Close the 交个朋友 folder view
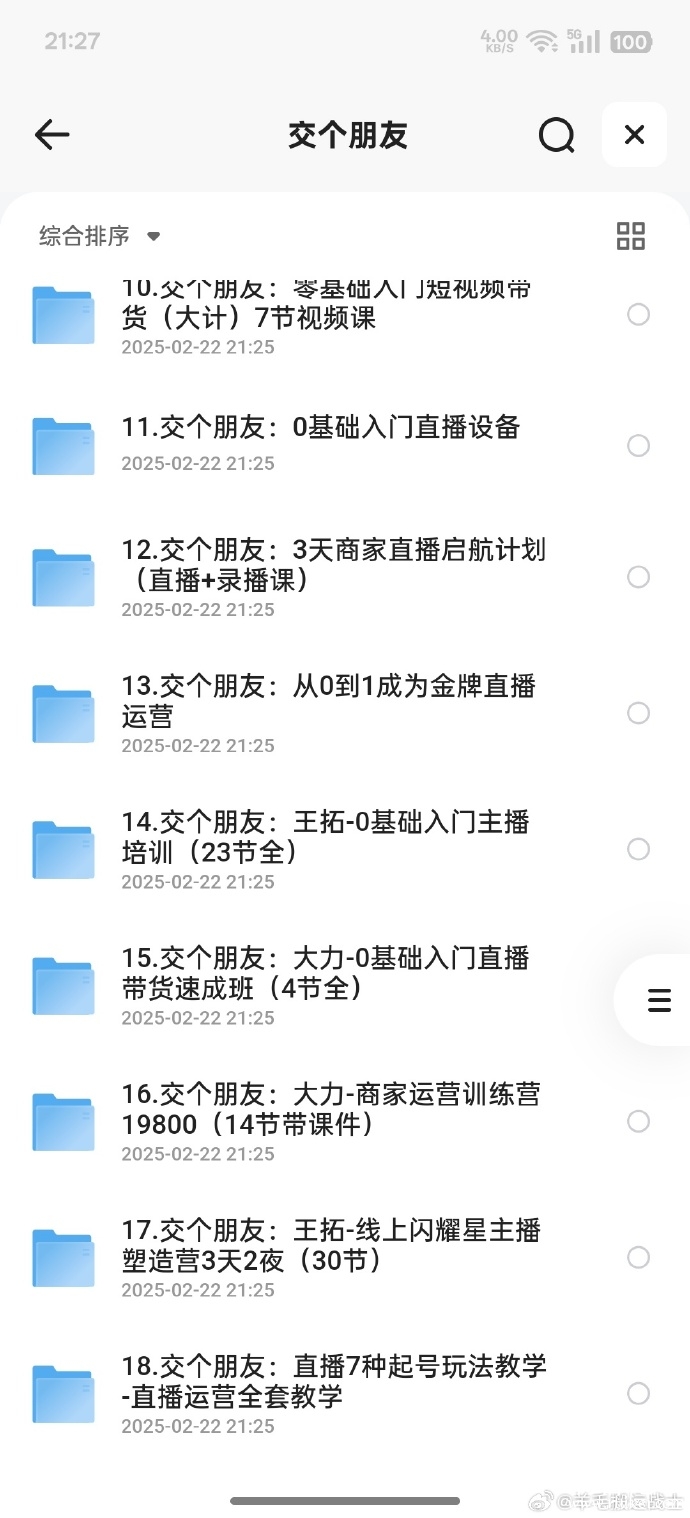 coord(634,135)
